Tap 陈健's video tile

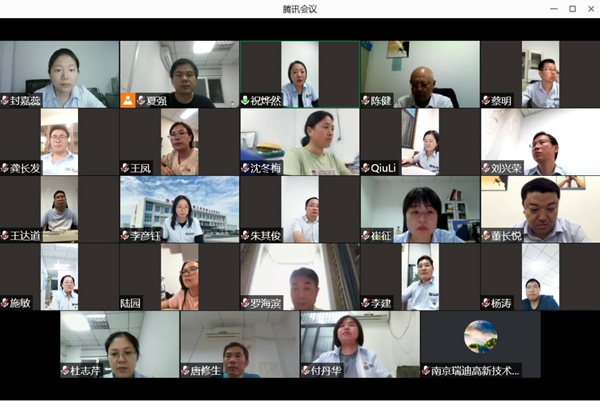pos(420,72)
